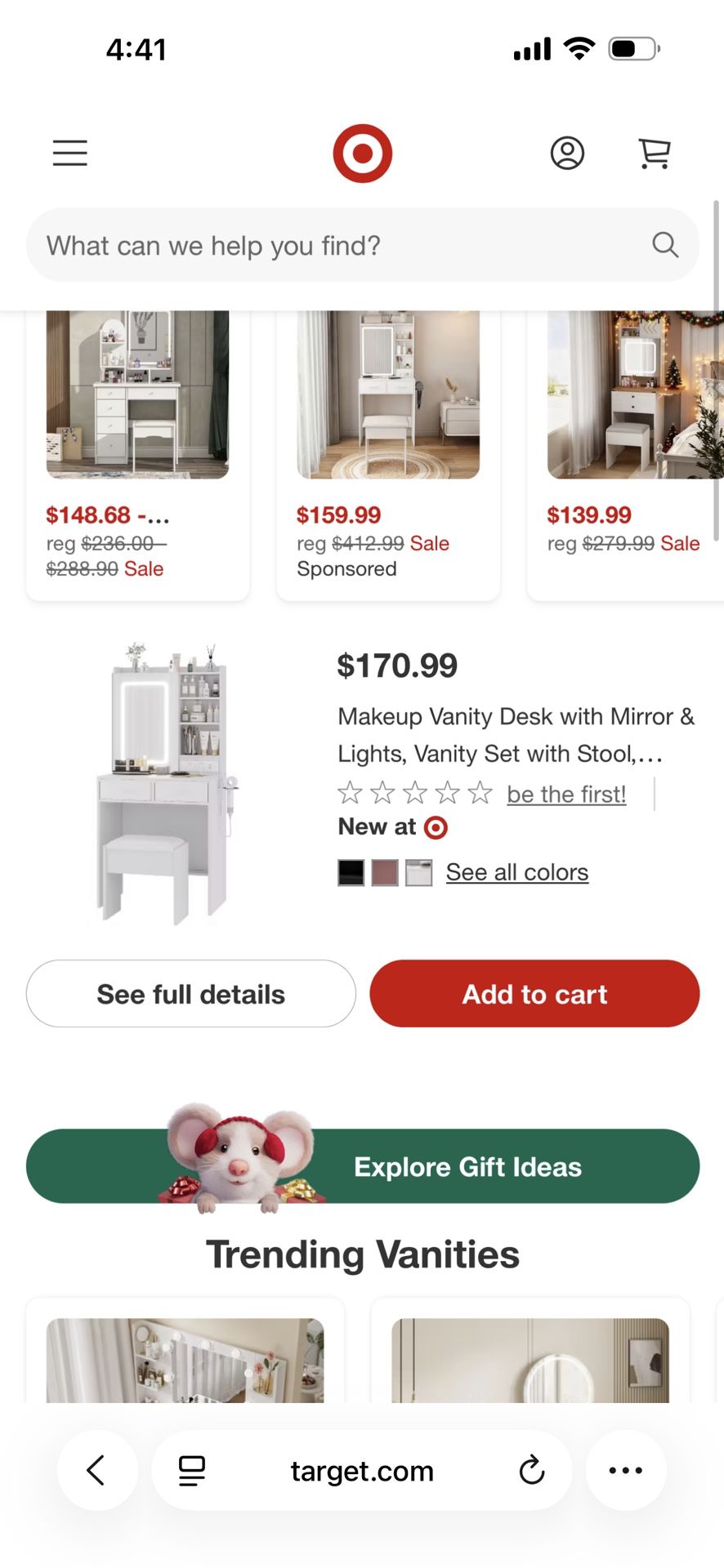The width and height of the screenshot is (724, 1568).
Task: Open the $139.99 vanity product card
Action: (x=626, y=454)
